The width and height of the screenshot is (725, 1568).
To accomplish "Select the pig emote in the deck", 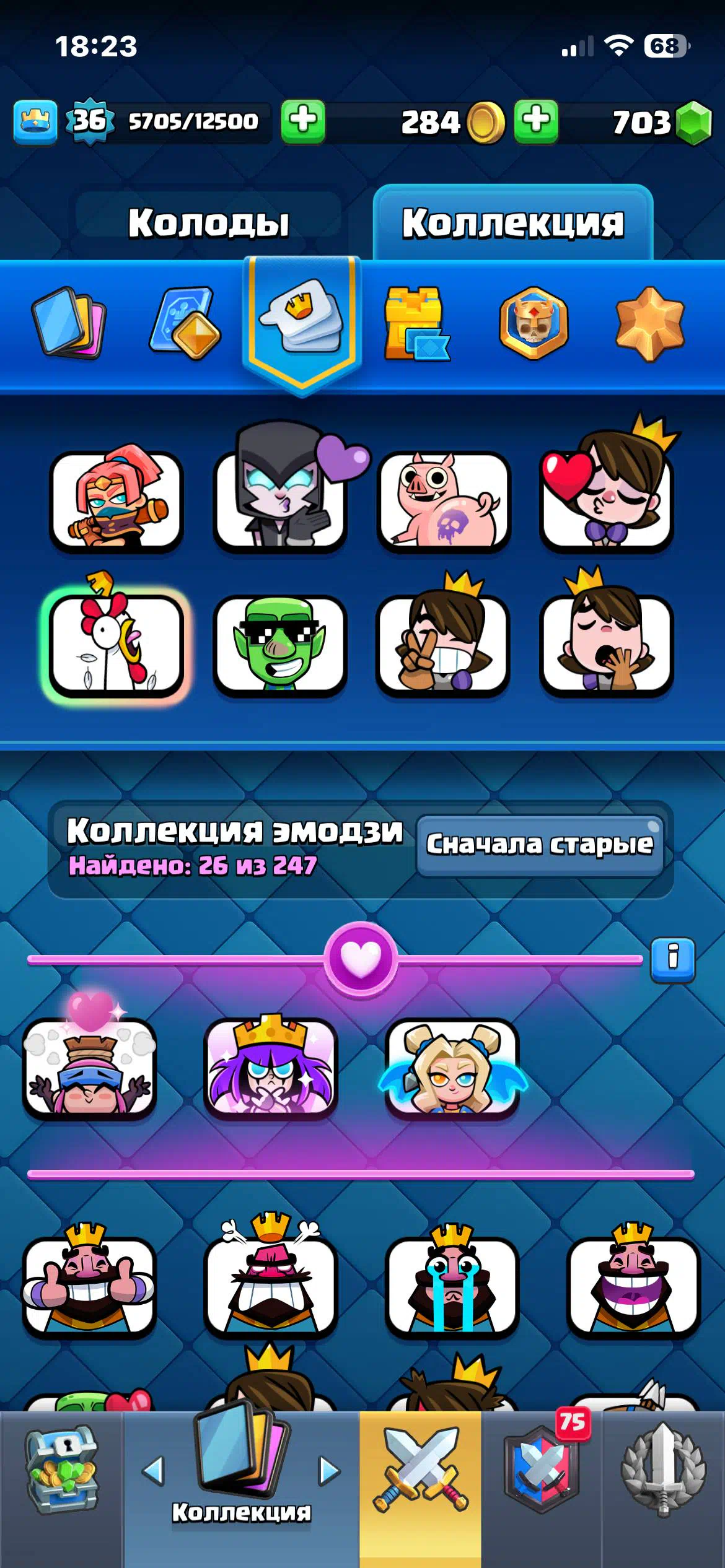I will pyautogui.click(x=444, y=500).
